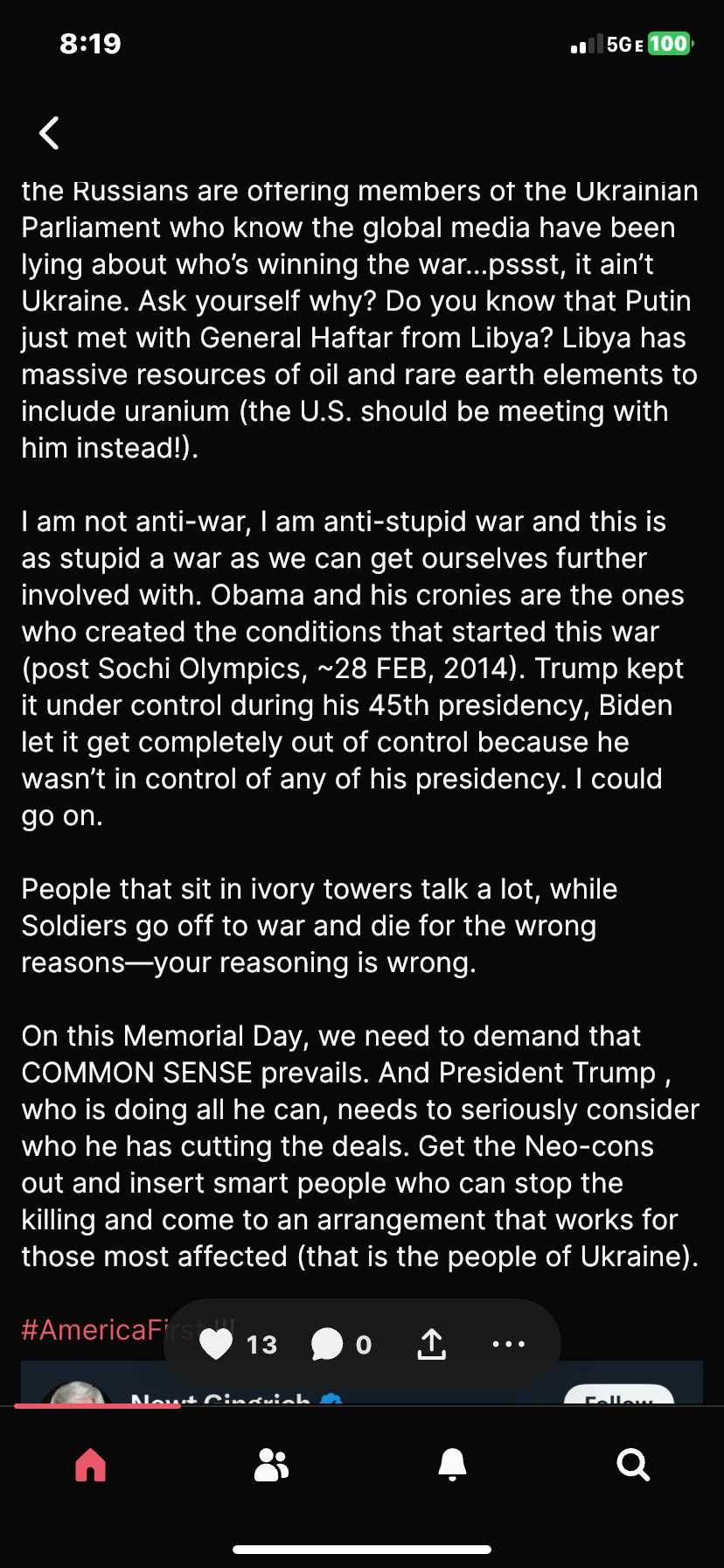Open the comments bubble

(327, 1344)
